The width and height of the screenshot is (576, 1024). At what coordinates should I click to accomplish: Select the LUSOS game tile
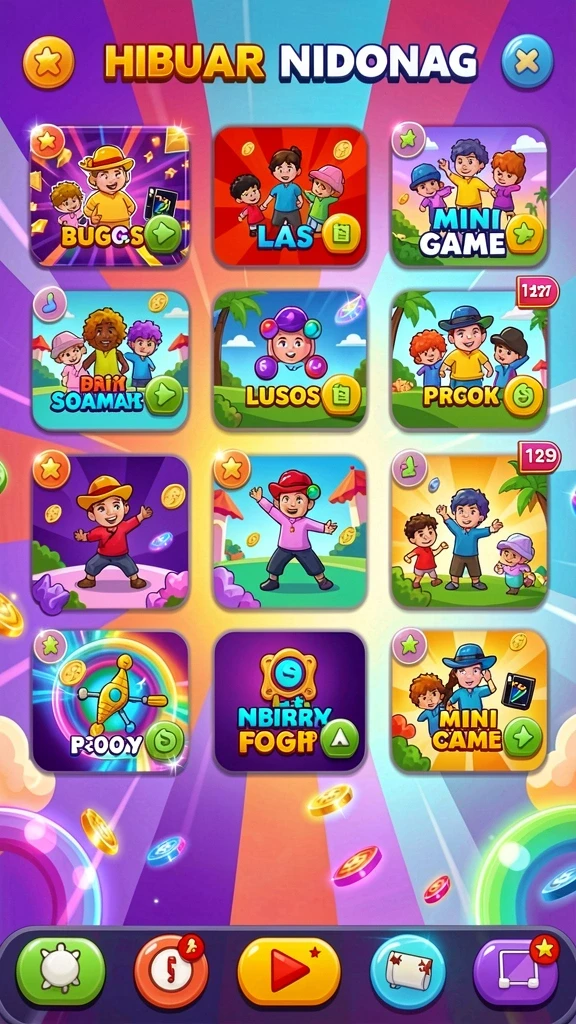coord(291,360)
